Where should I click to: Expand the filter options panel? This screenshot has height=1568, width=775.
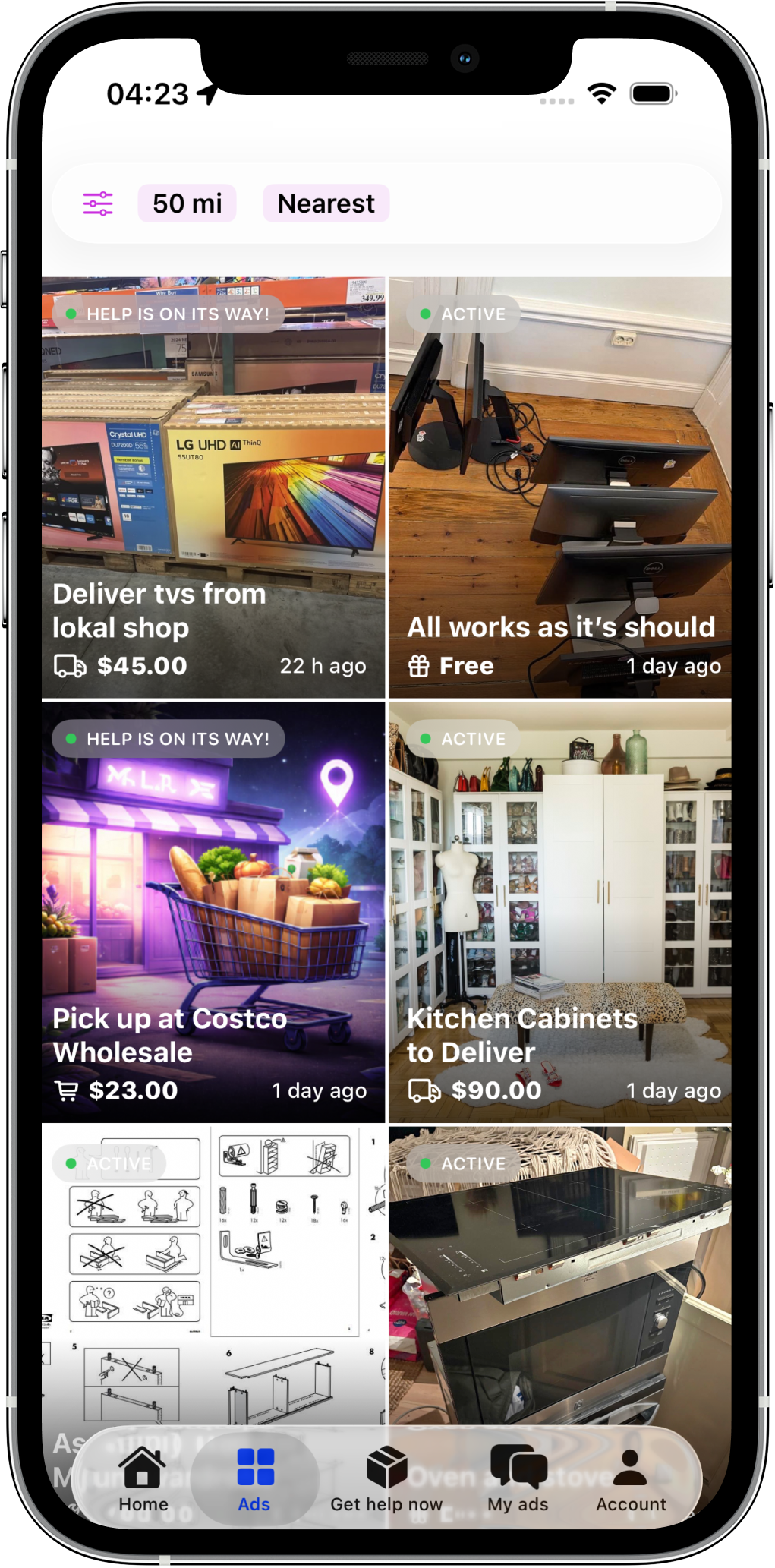click(96, 203)
